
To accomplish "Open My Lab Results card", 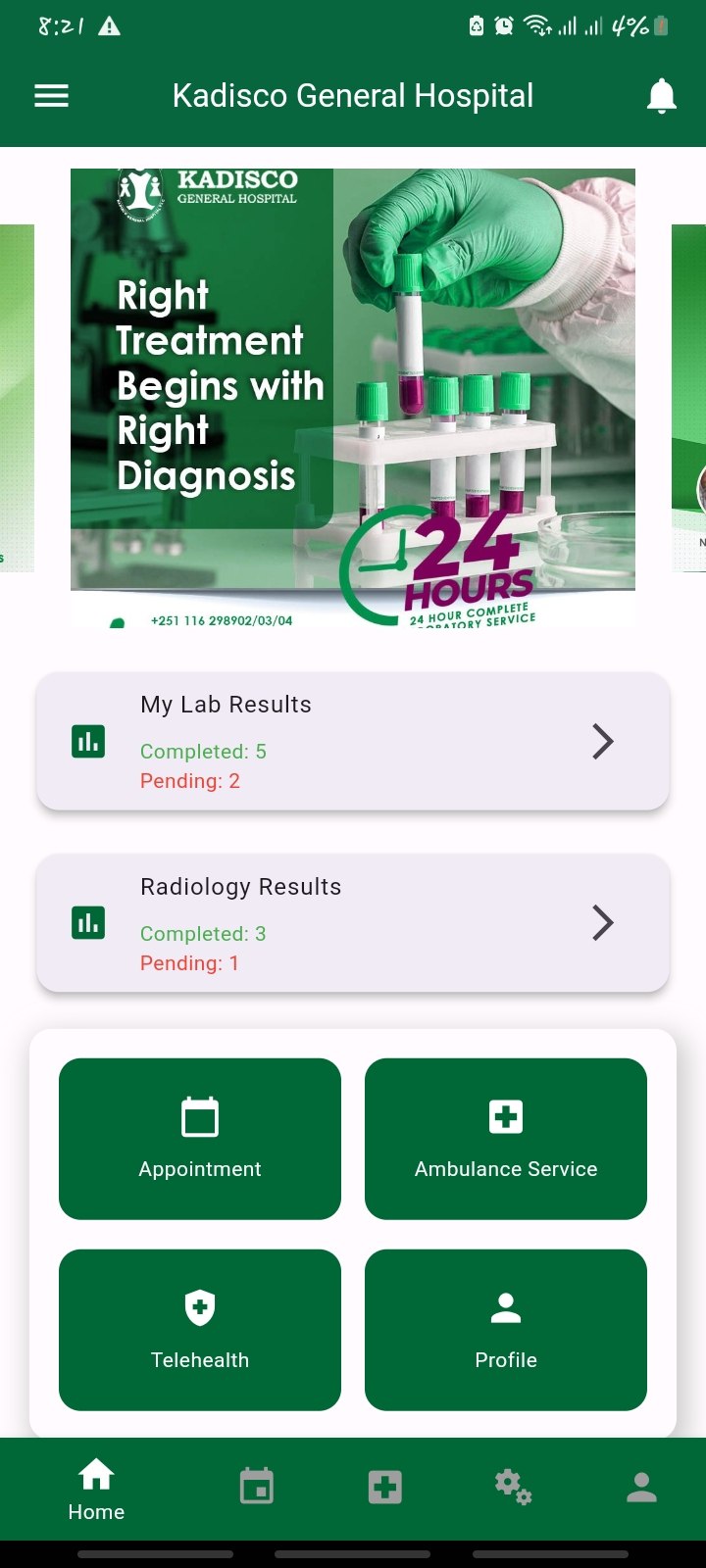I will 353,741.
